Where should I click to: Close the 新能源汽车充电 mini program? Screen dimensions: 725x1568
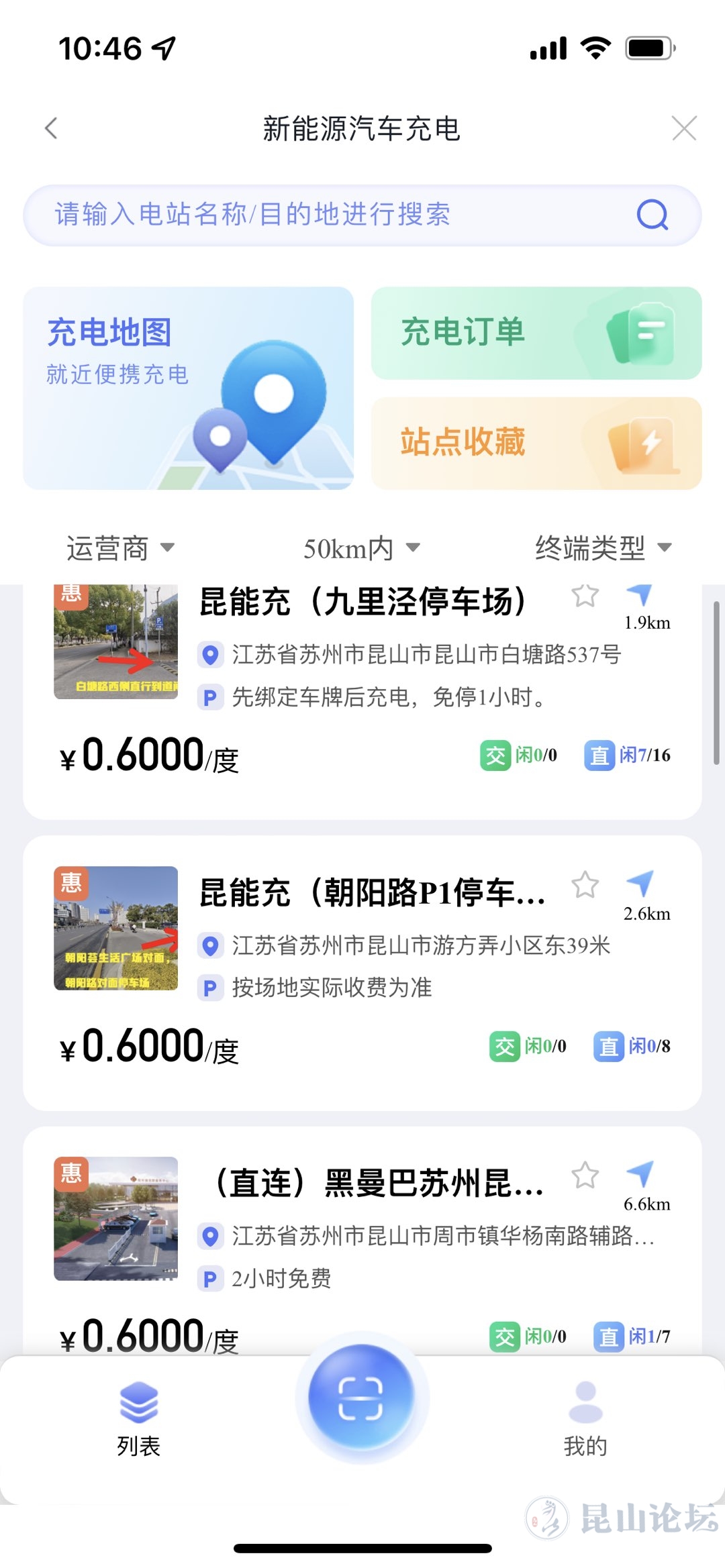tap(683, 128)
